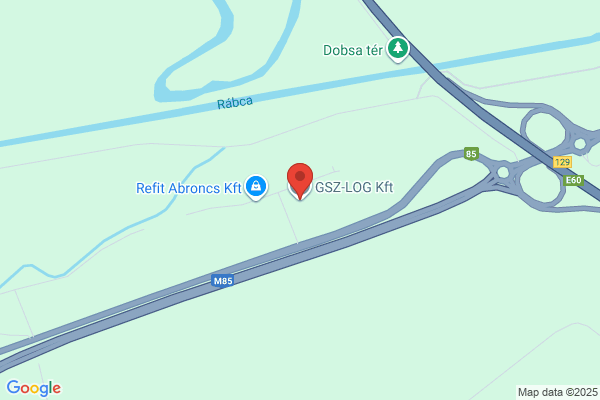Screen dimensions: 600x400
Task: Select the Dobsa tér park marker
Action: (x=398, y=49)
